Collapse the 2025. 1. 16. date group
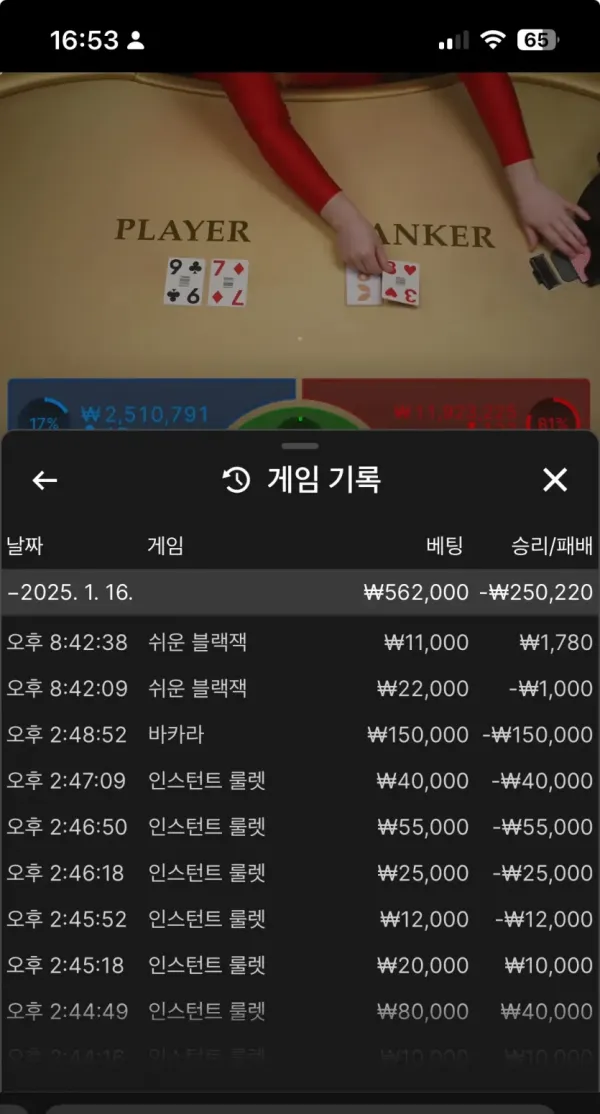 click(300, 593)
